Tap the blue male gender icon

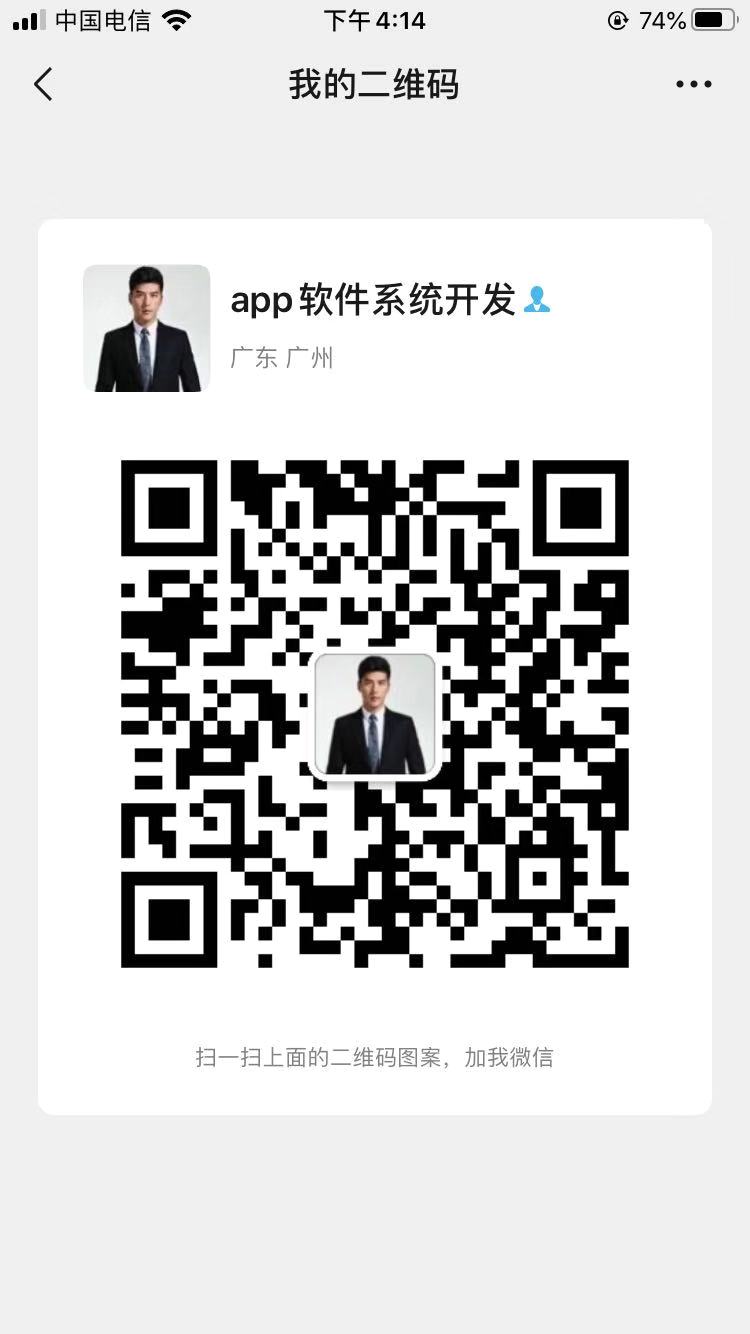coord(538,299)
